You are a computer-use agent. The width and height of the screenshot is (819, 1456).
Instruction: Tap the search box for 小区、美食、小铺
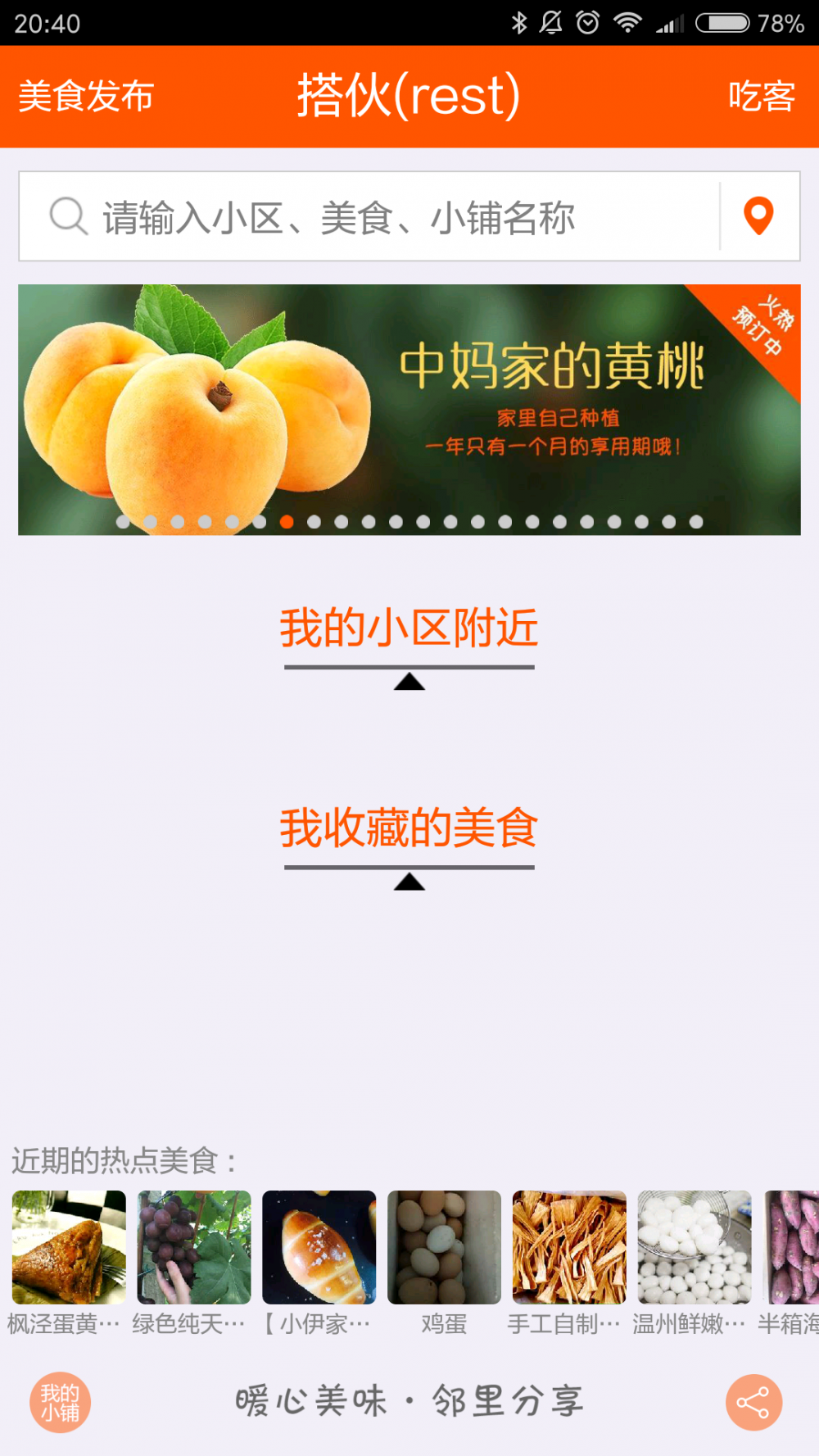coord(369,217)
